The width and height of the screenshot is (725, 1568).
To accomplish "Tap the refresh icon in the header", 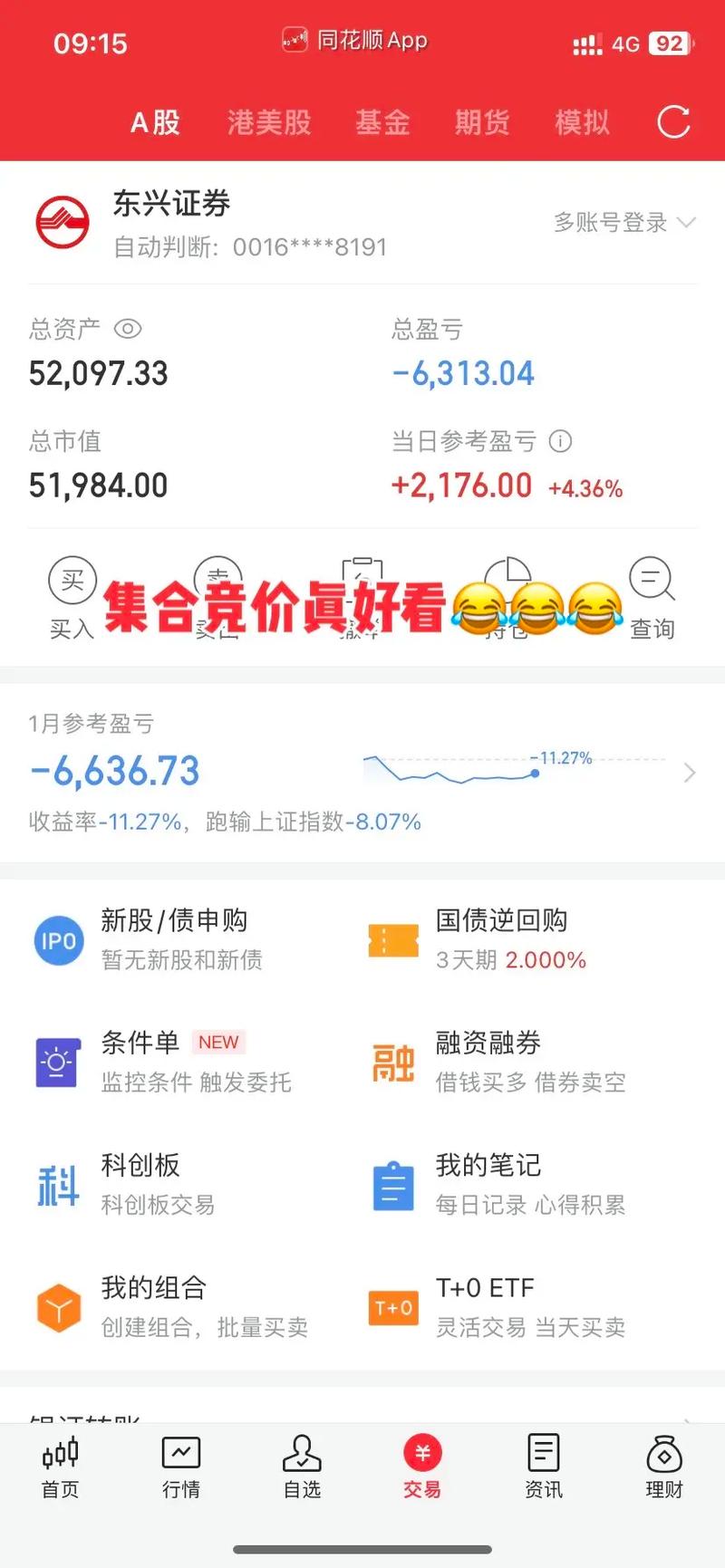I will (674, 123).
